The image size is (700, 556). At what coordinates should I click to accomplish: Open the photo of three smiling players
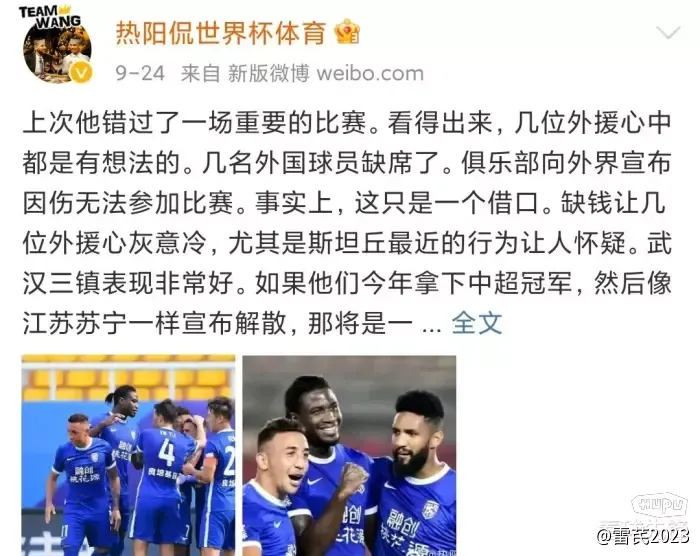pos(349,454)
